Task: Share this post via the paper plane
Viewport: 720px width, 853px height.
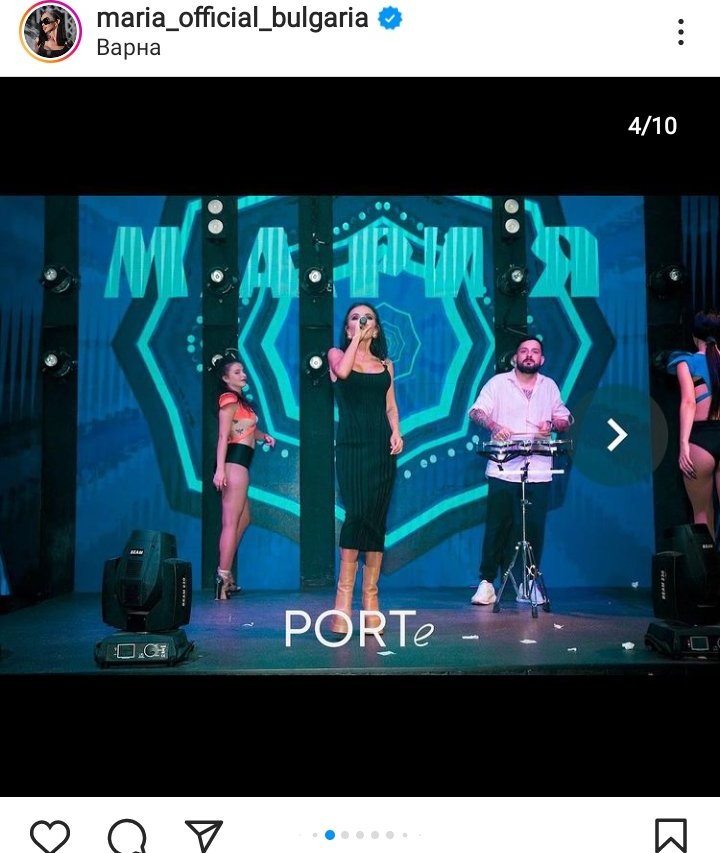Action: [203, 835]
